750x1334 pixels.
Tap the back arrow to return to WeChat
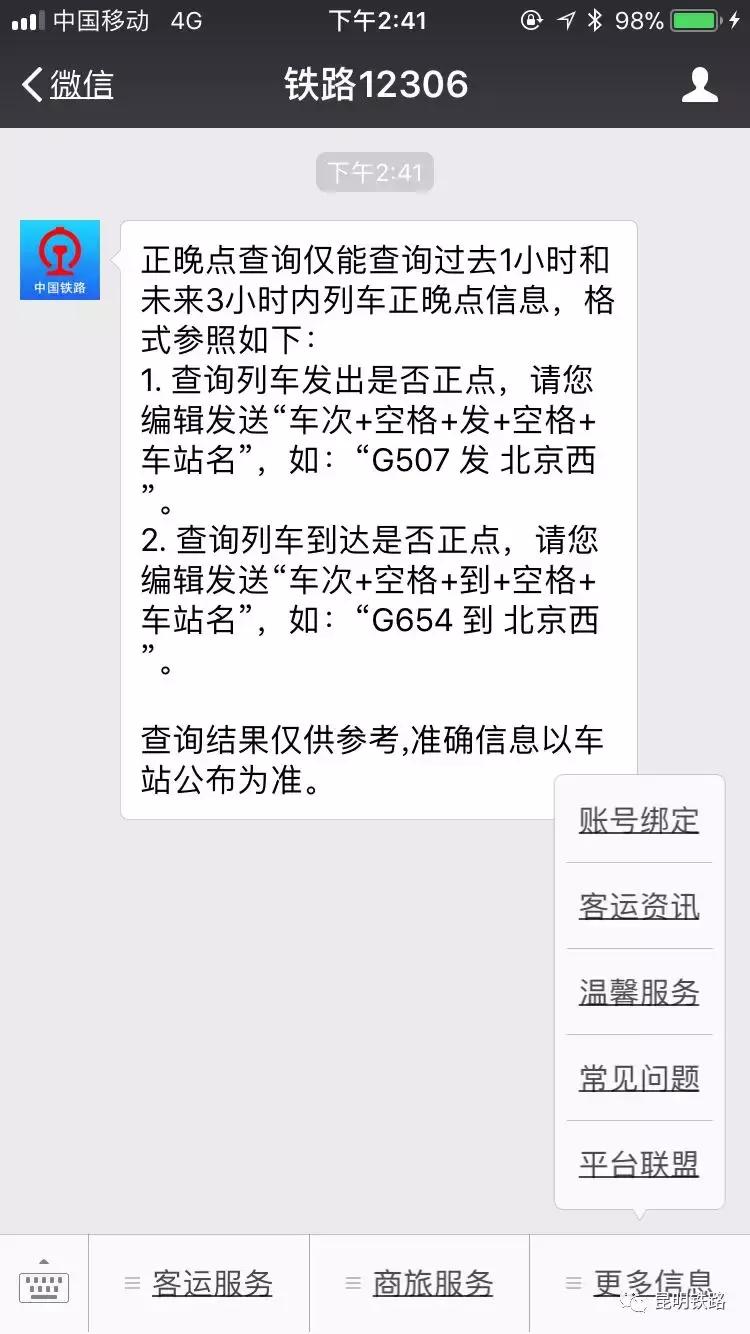tap(30, 85)
